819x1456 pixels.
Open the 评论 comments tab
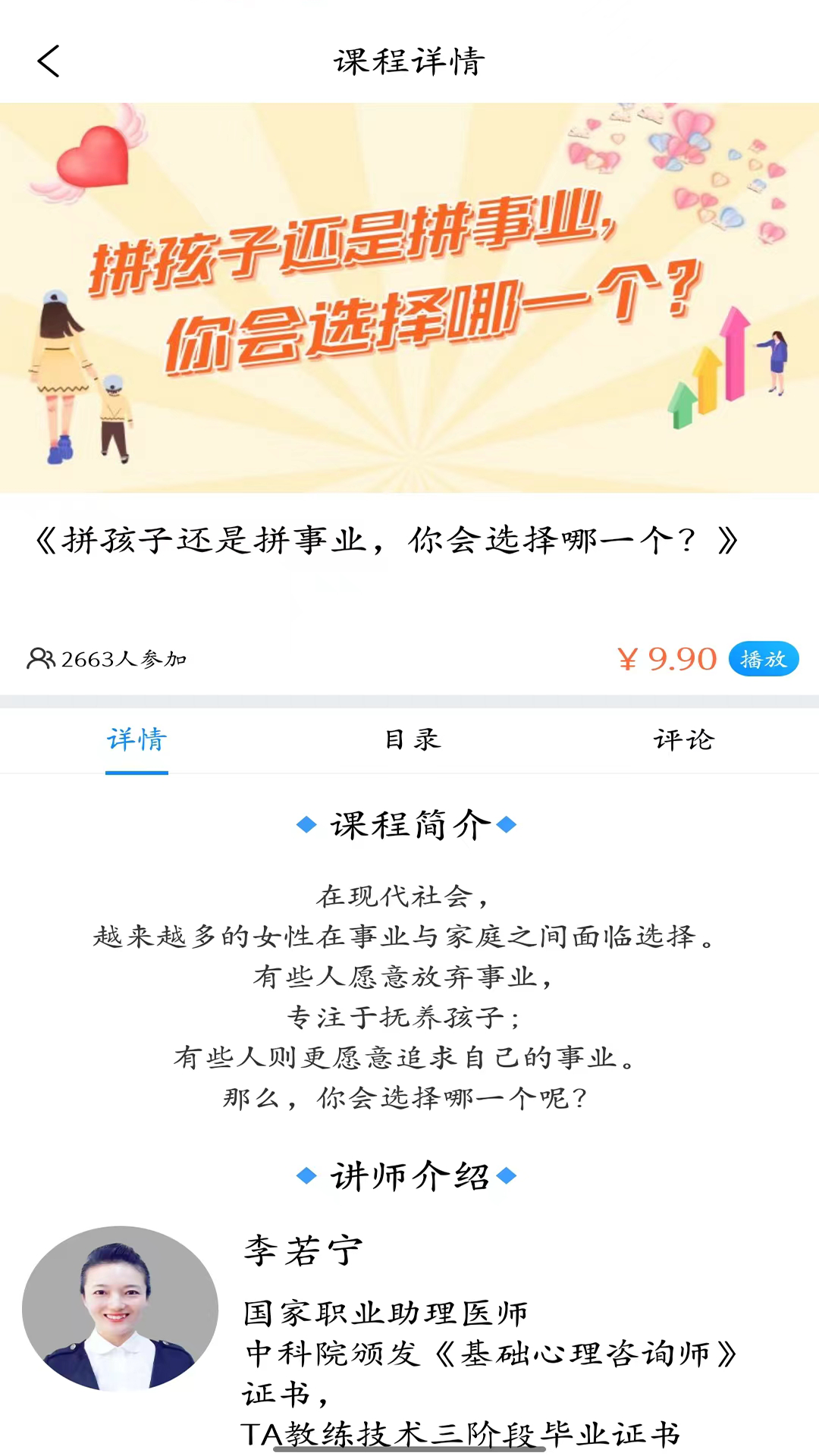coord(684,739)
